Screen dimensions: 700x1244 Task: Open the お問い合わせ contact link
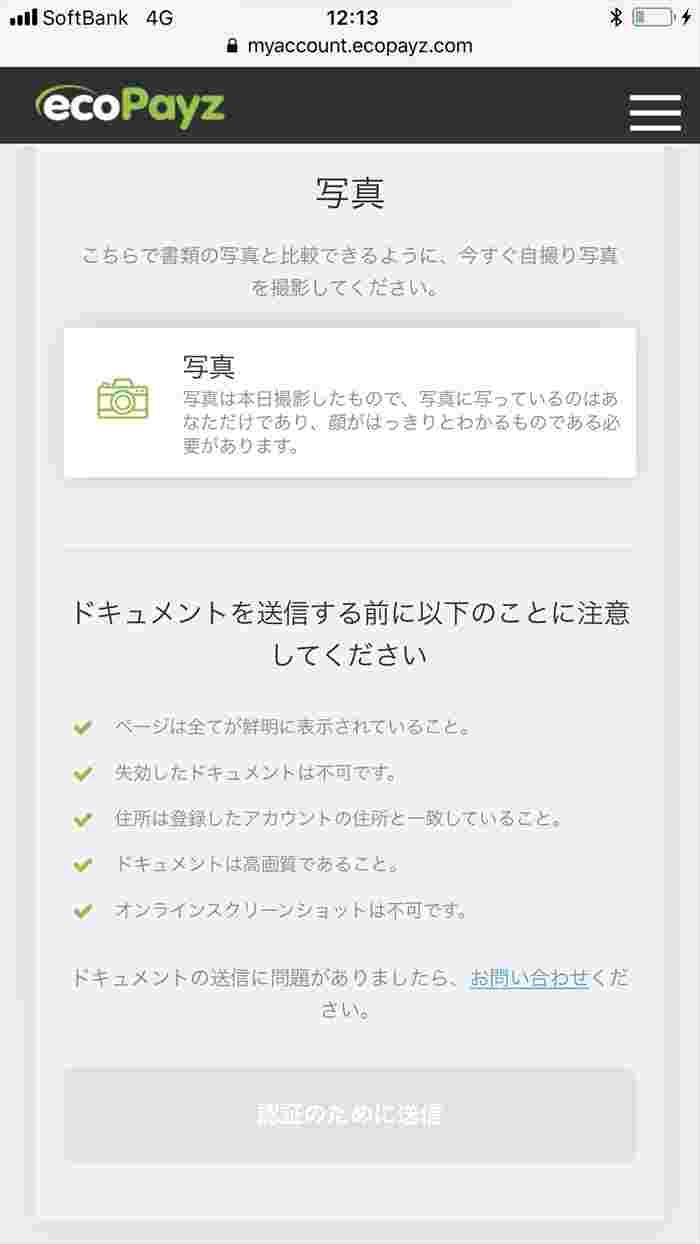click(529, 977)
